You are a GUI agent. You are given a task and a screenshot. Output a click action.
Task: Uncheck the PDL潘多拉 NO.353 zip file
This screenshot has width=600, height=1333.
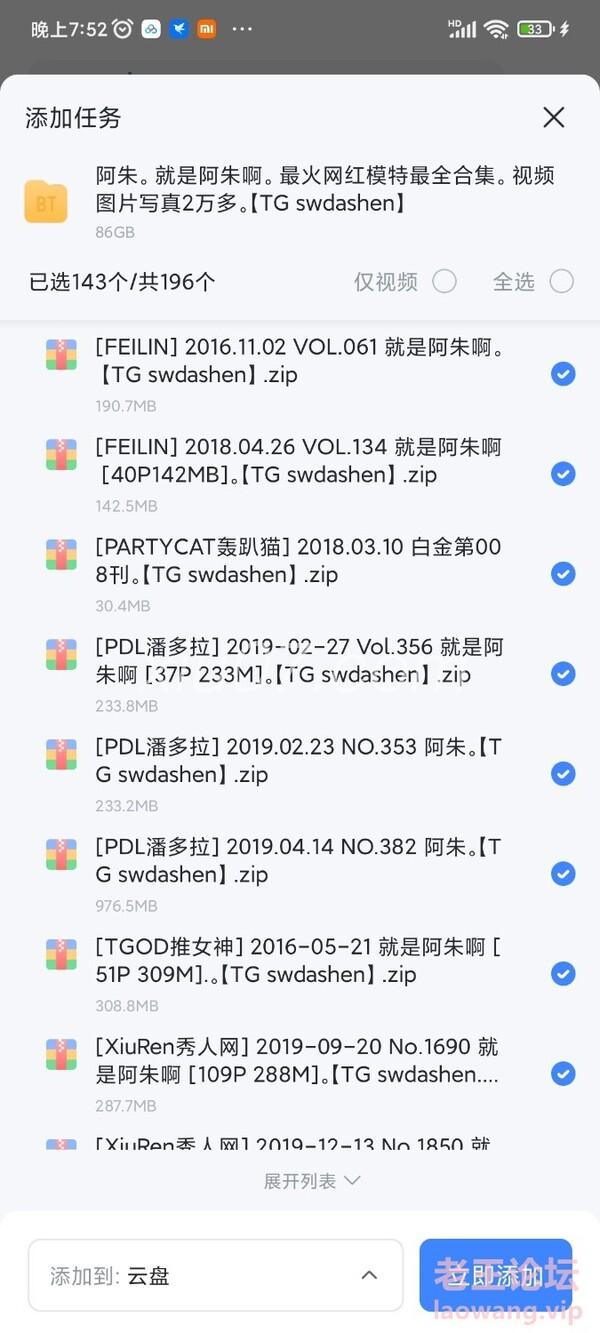[563, 774]
